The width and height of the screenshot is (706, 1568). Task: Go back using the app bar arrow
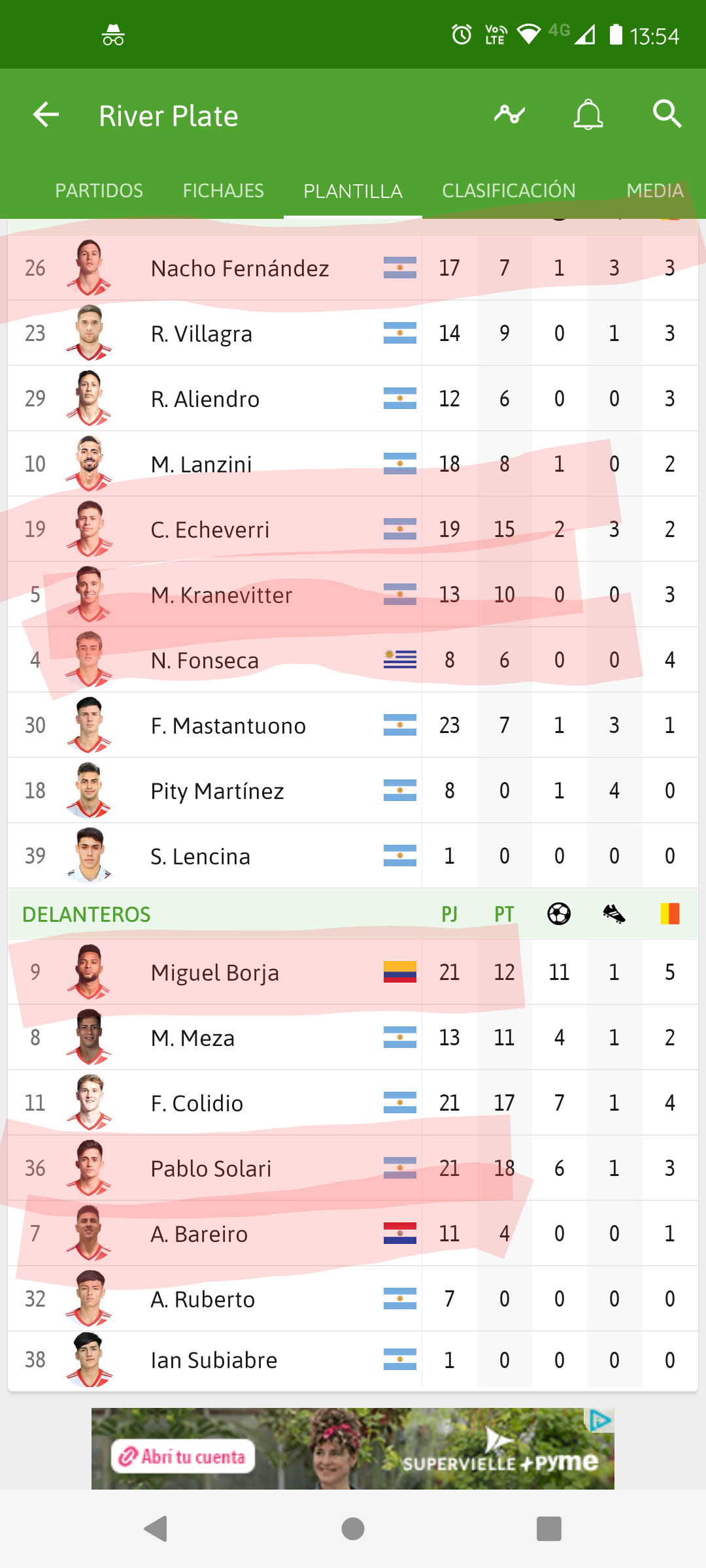tap(46, 115)
